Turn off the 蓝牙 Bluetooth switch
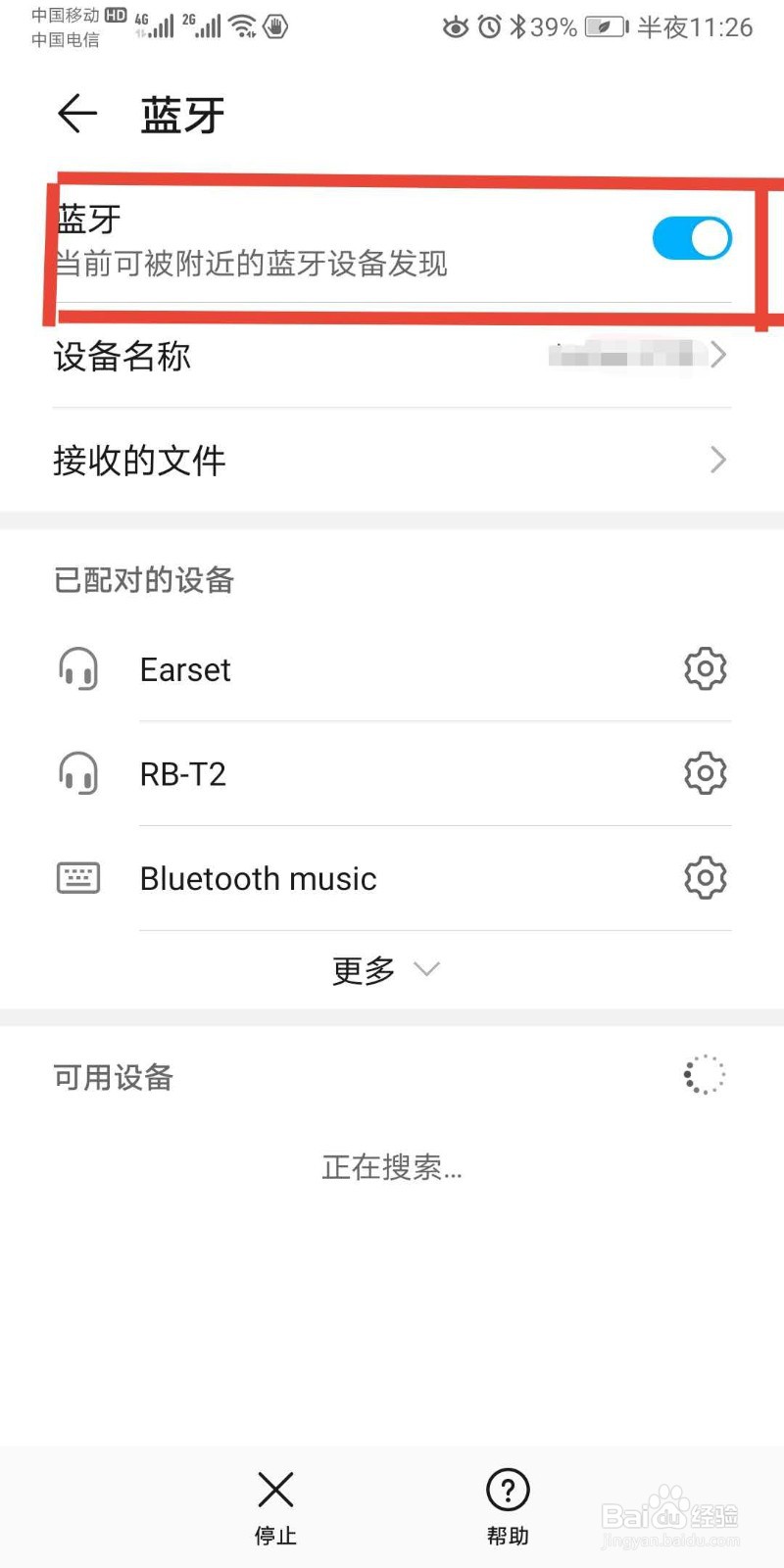The height and width of the screenshot is (1568, 784). pos(692,238)
